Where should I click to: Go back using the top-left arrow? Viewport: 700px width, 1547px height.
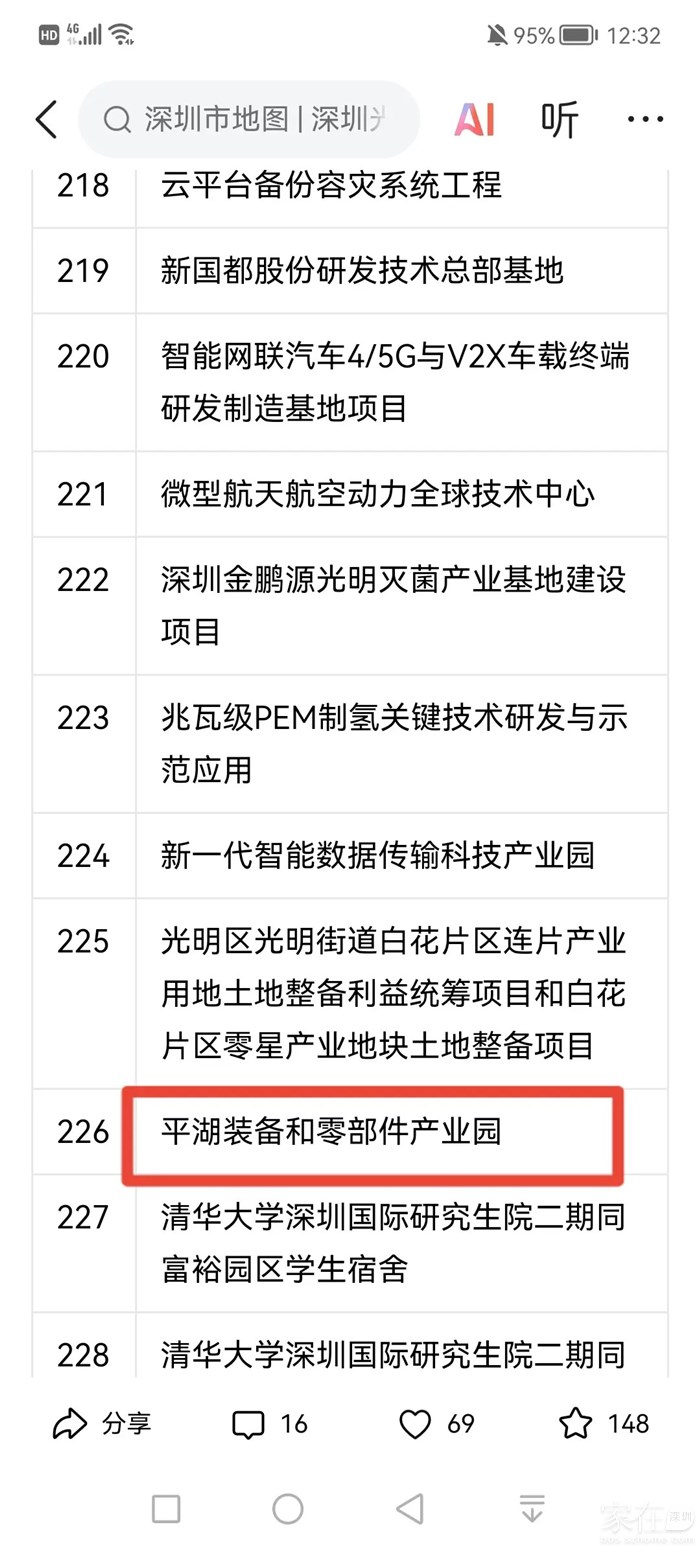pos(46,120)
